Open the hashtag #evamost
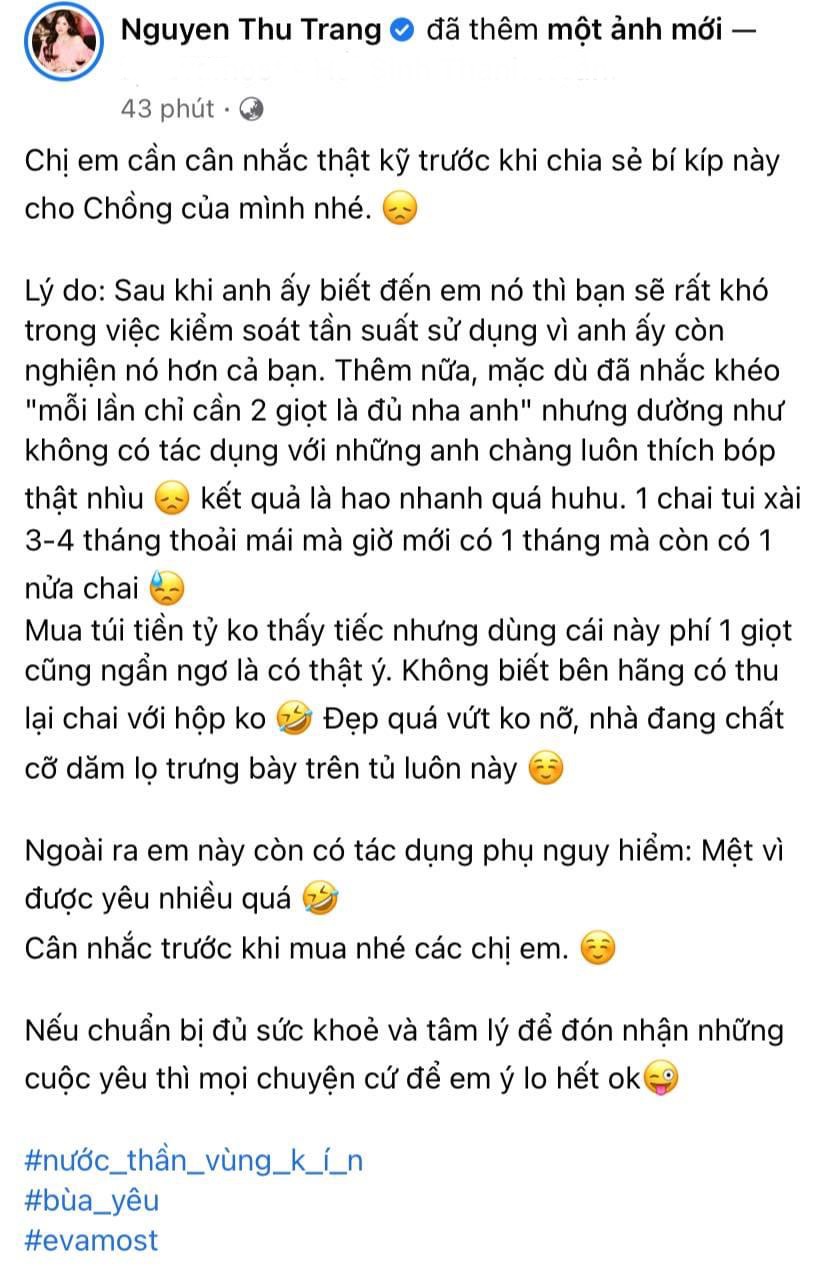The width and height of the screenshot is (828, 1268). [89, 1240]
